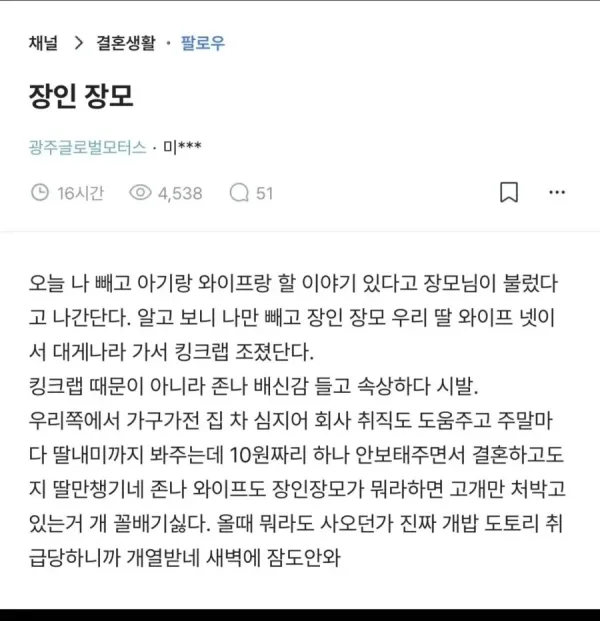This screenshot has width=600, height=621.
Task: Open the three-dot overflow menu
Action: pyautogui.click(x=557, y=192)
